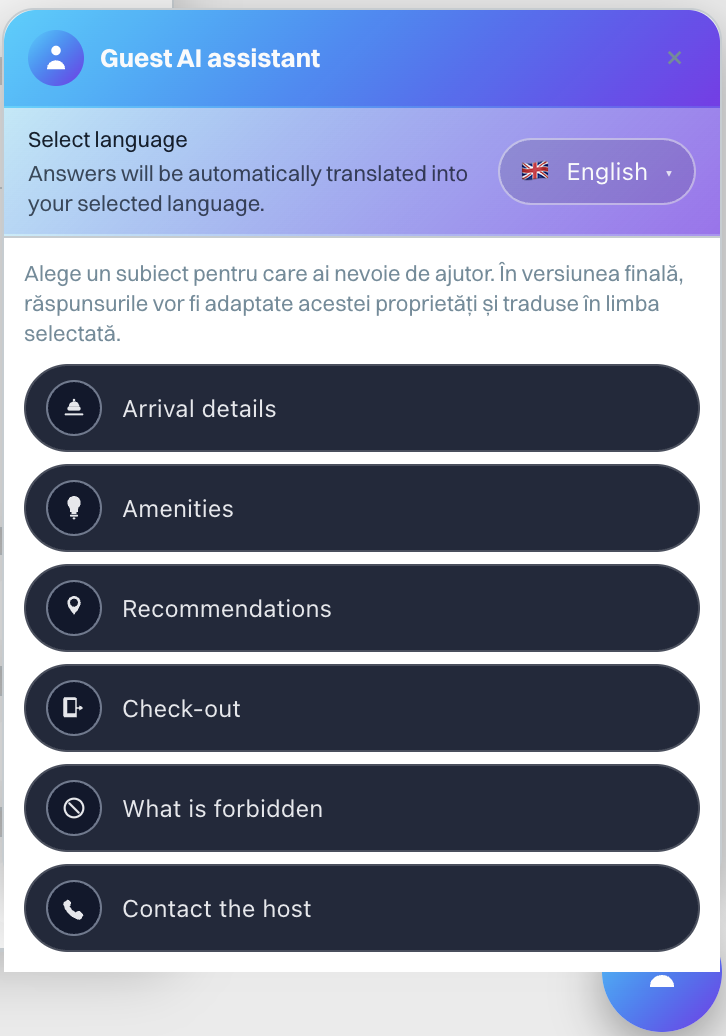726x1036 pixels.
Task: Click the Guest AI assistant title text
Action: click(208, 58)
